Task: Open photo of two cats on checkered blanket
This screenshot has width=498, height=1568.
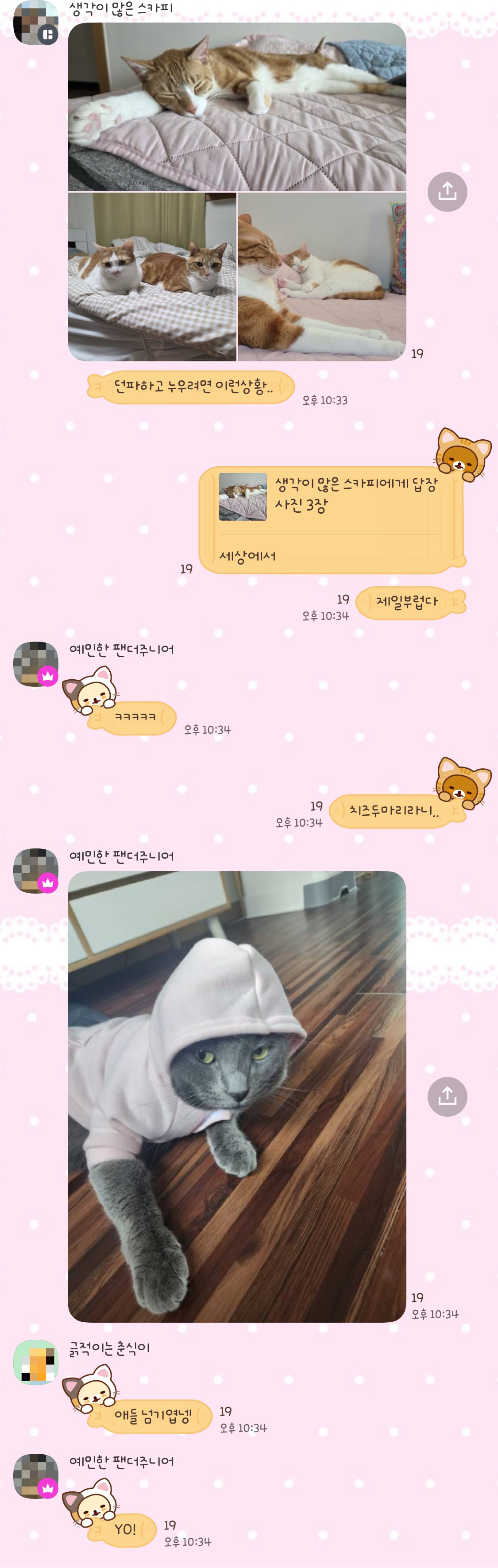Action: 151,277
